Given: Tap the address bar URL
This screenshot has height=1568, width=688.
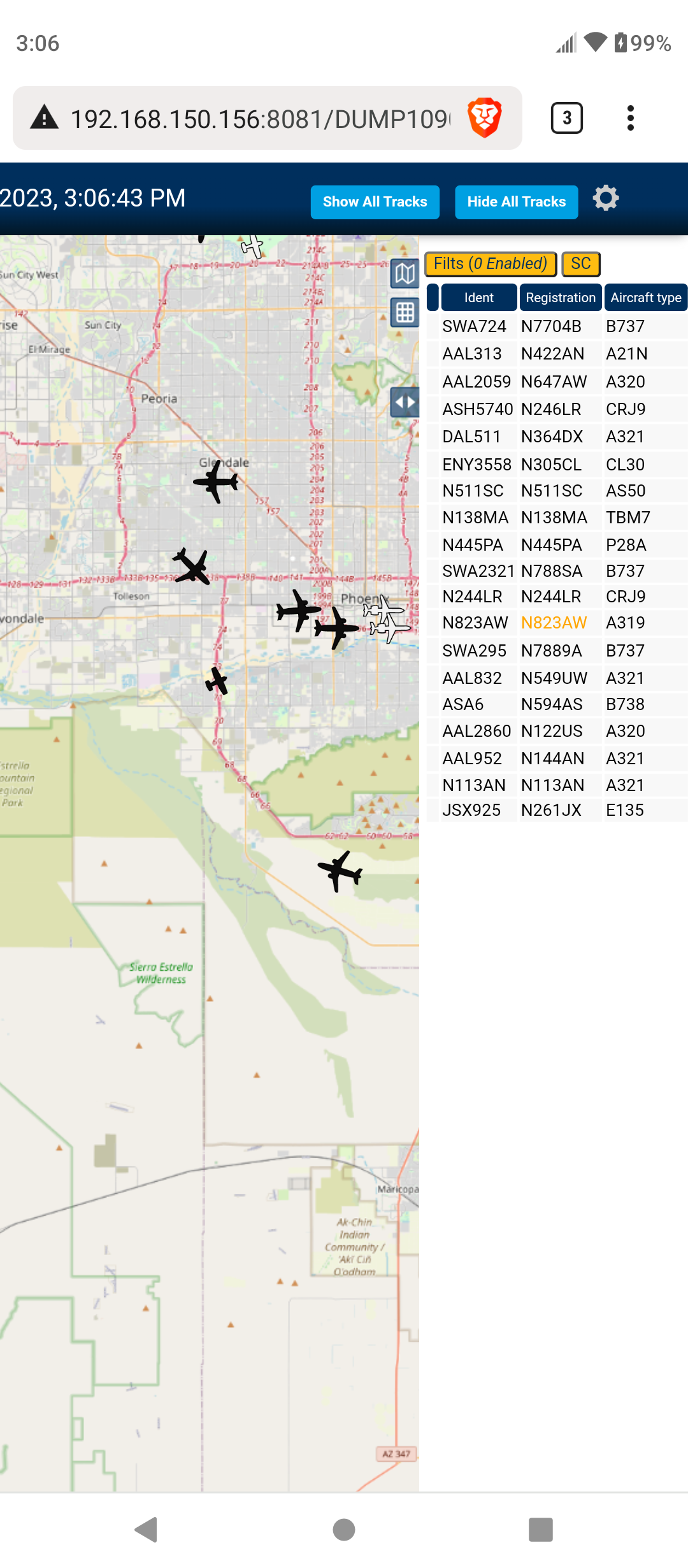Looking at the screenshot, I should [x=260, y=119].
